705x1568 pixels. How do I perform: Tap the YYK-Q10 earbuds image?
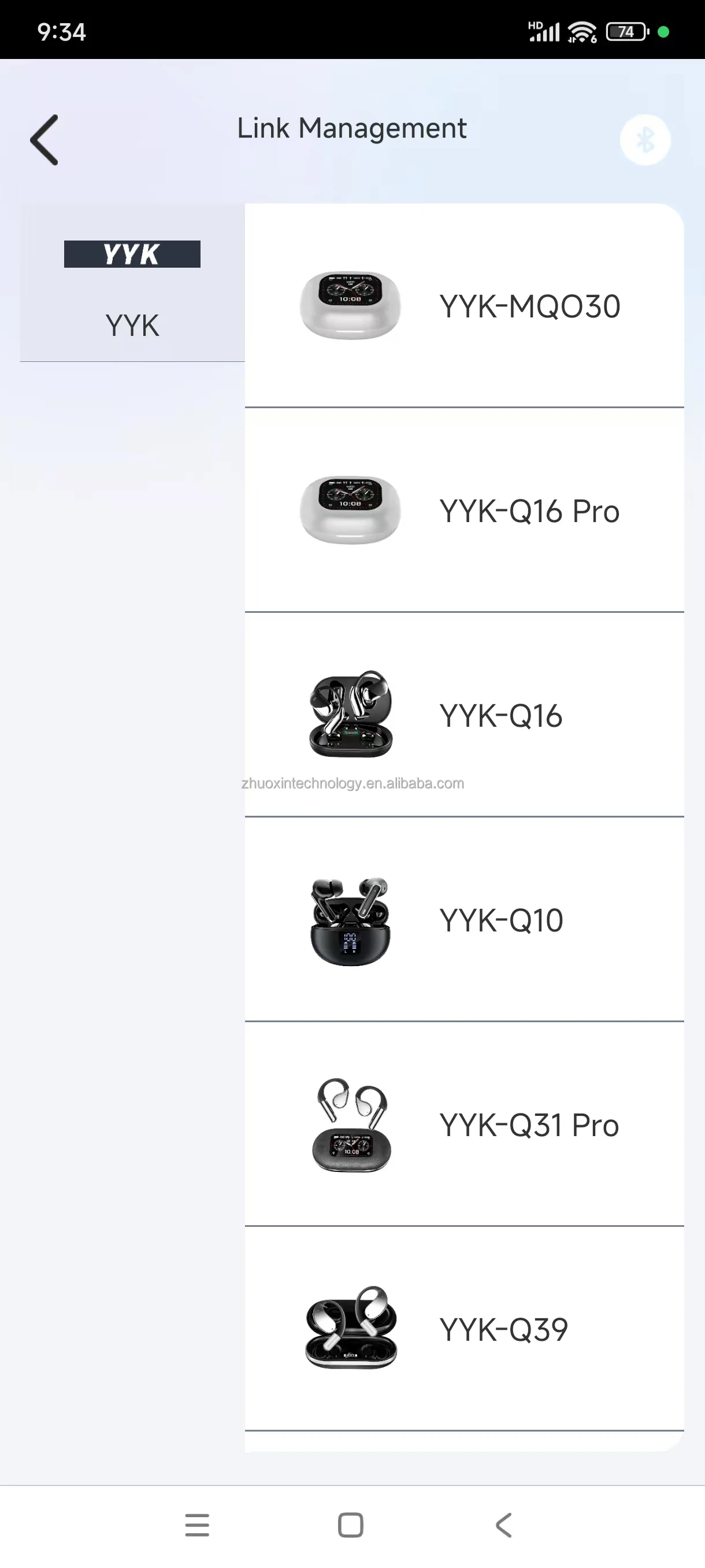point(350,920)
